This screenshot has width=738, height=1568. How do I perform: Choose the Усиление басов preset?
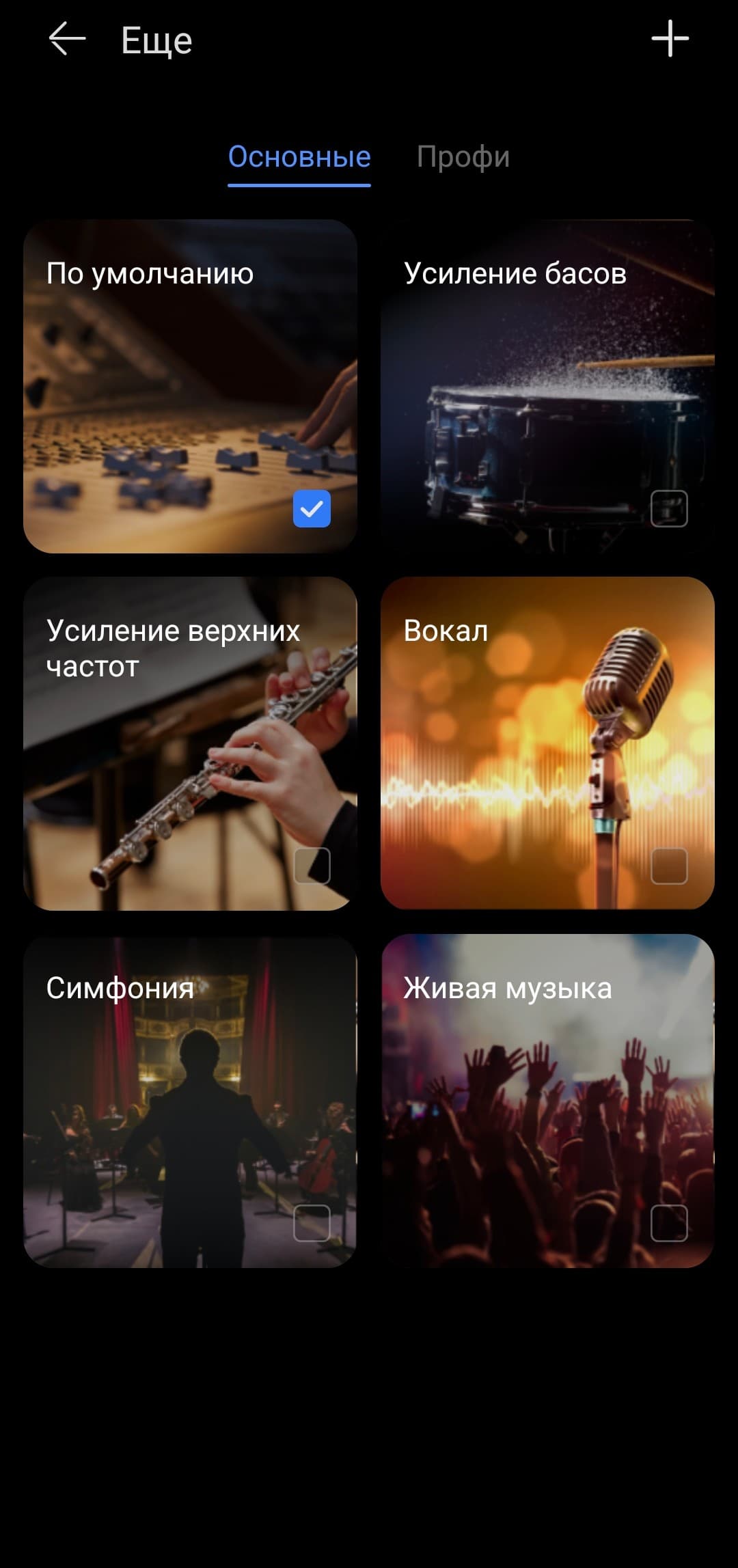point(547,386)
